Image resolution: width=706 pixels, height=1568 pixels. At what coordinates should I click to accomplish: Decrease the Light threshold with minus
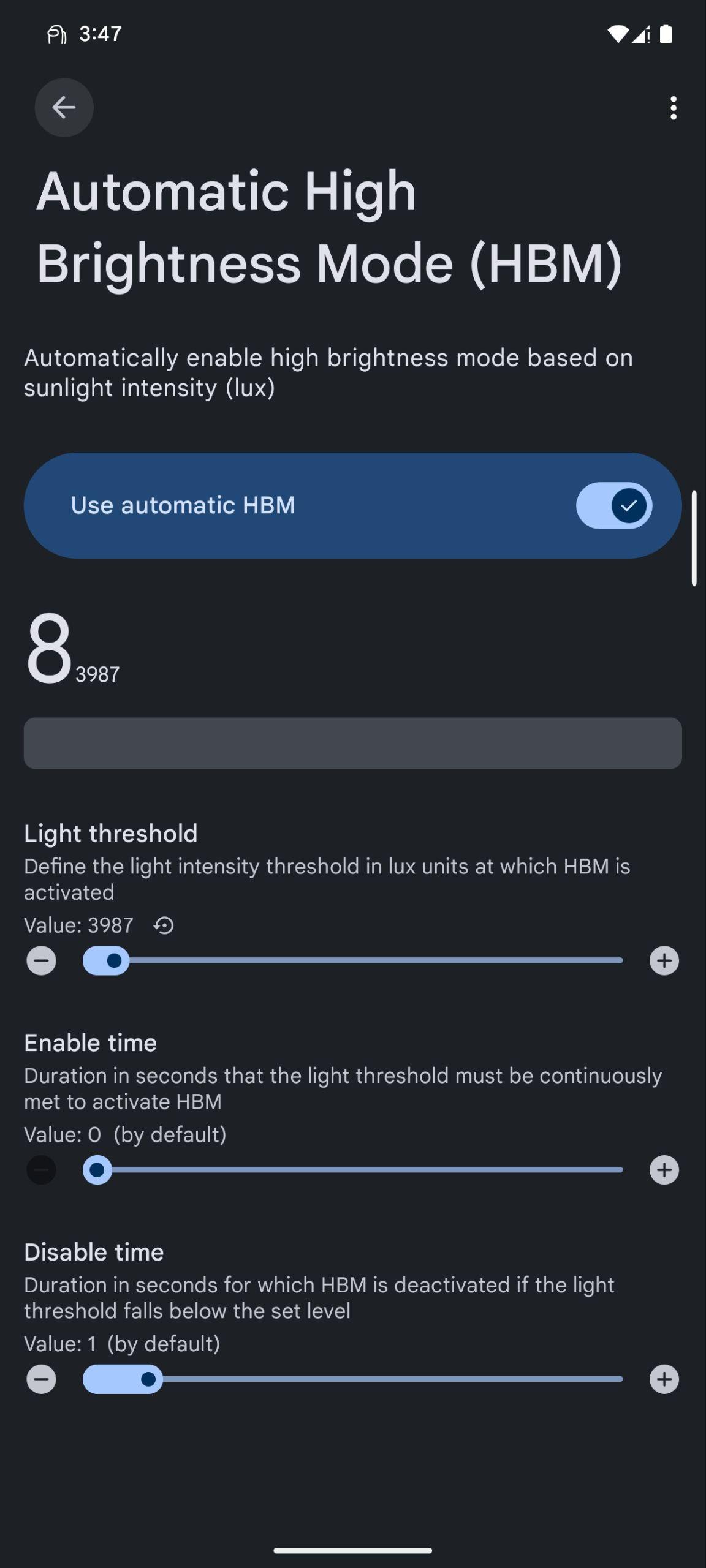click(41, 960)
